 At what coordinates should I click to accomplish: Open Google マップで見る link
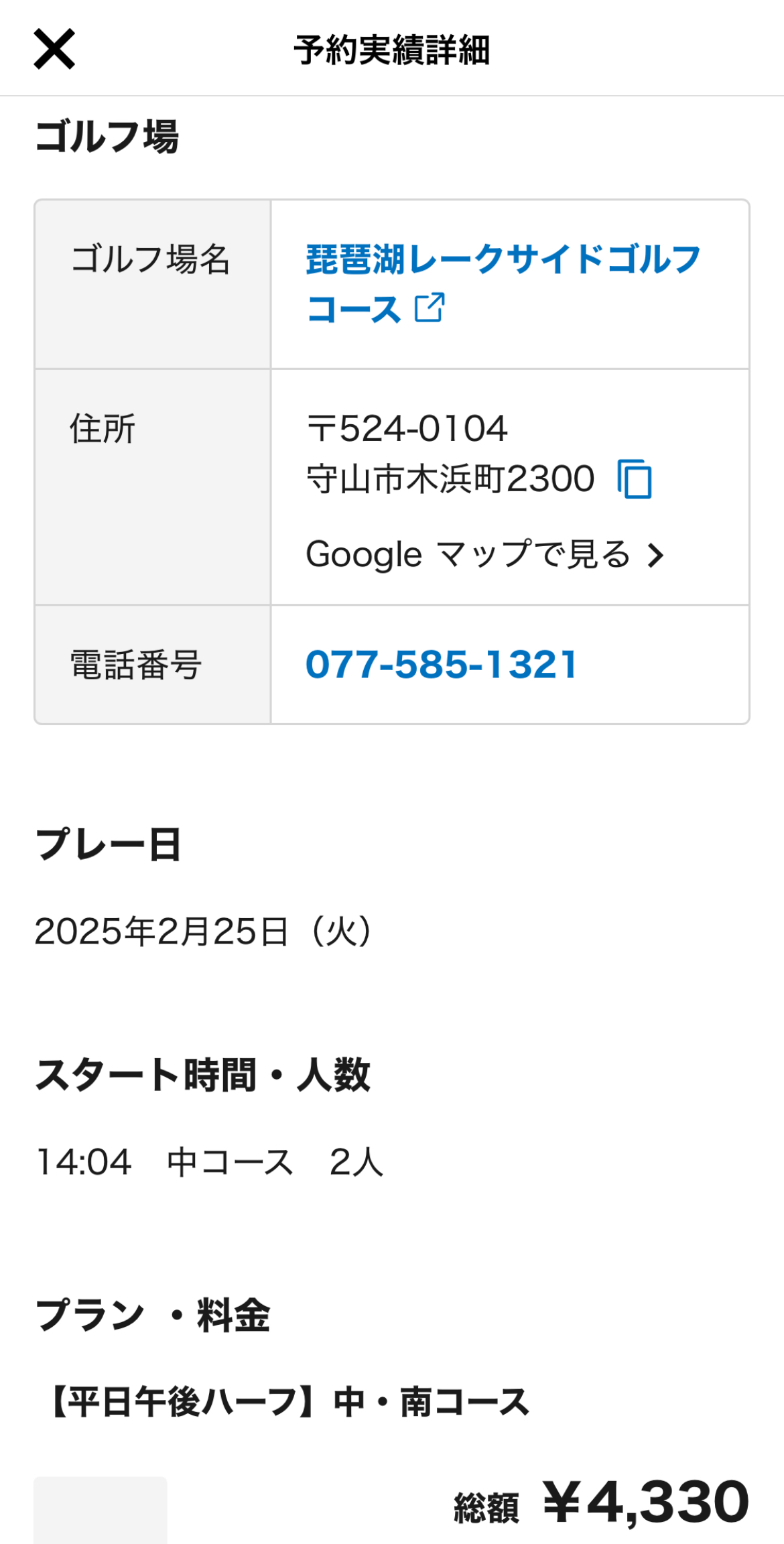coord(484,555)
